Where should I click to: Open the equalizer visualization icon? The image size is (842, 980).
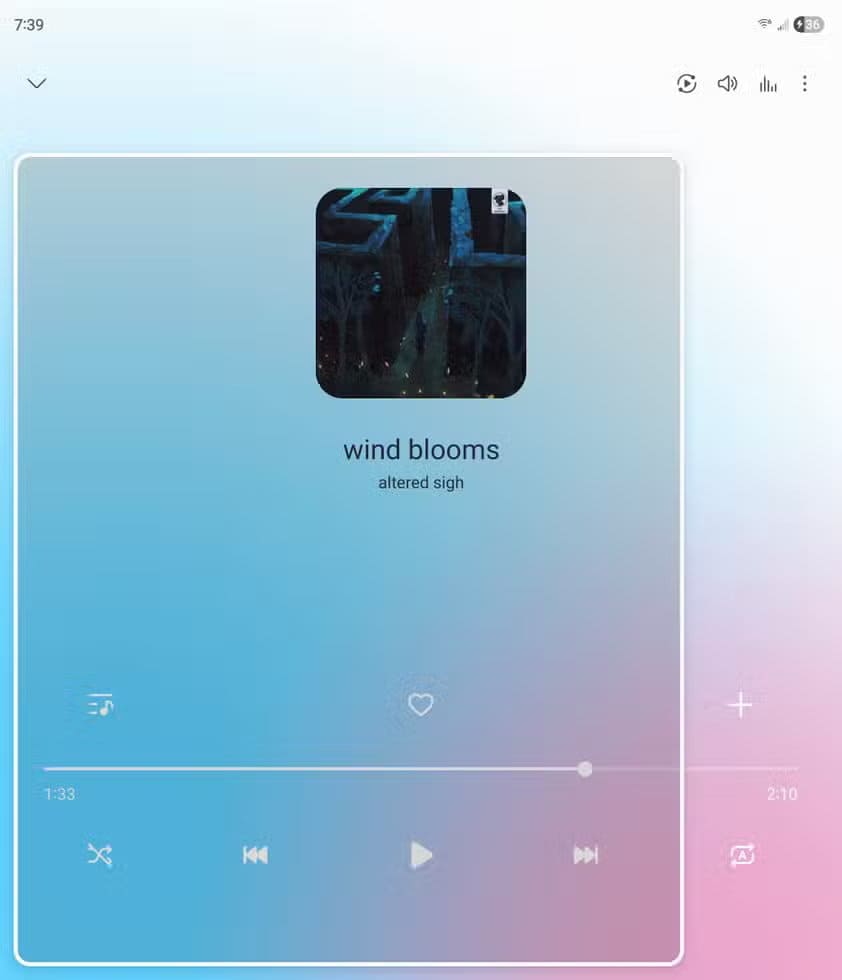click(x=767, y=84)
